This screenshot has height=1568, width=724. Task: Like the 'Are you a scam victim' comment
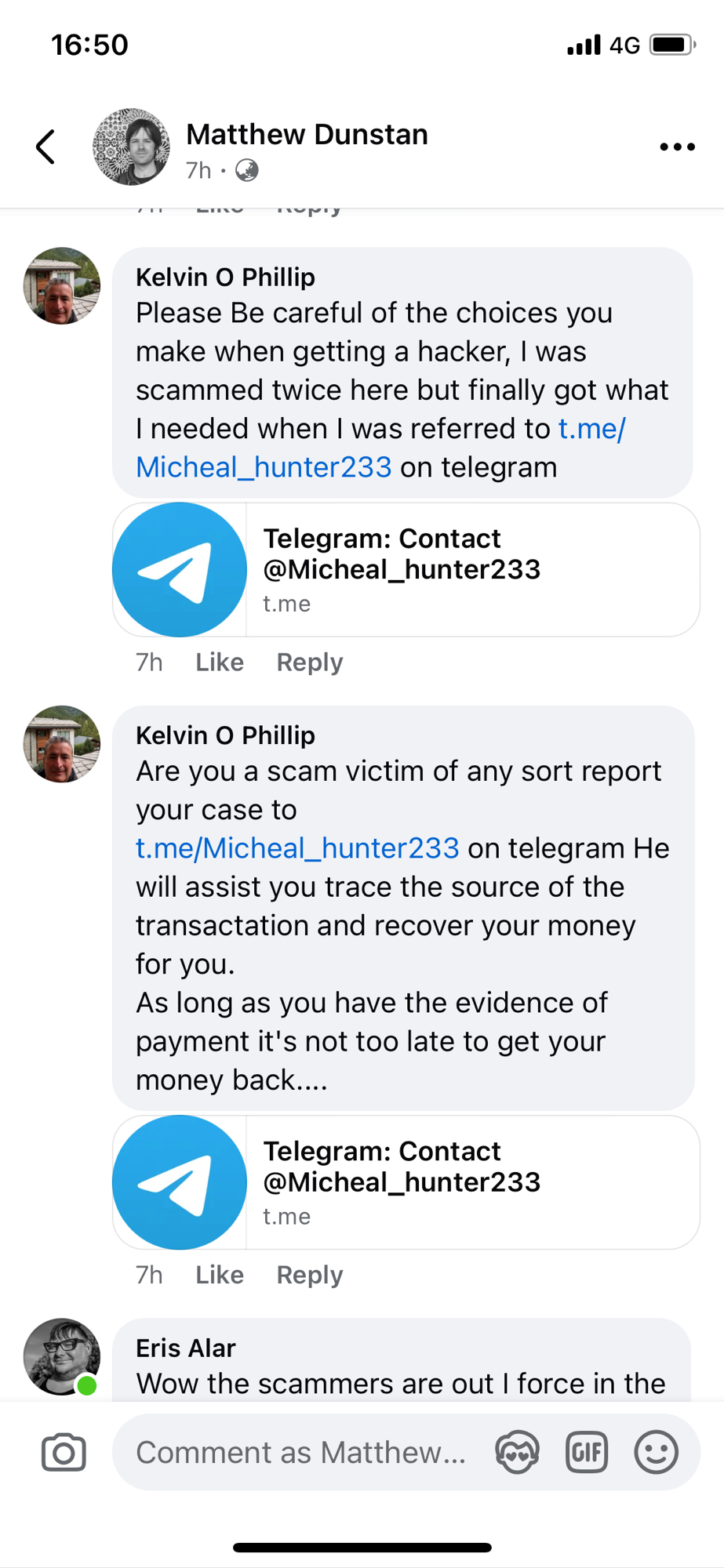click(220, 1275)
